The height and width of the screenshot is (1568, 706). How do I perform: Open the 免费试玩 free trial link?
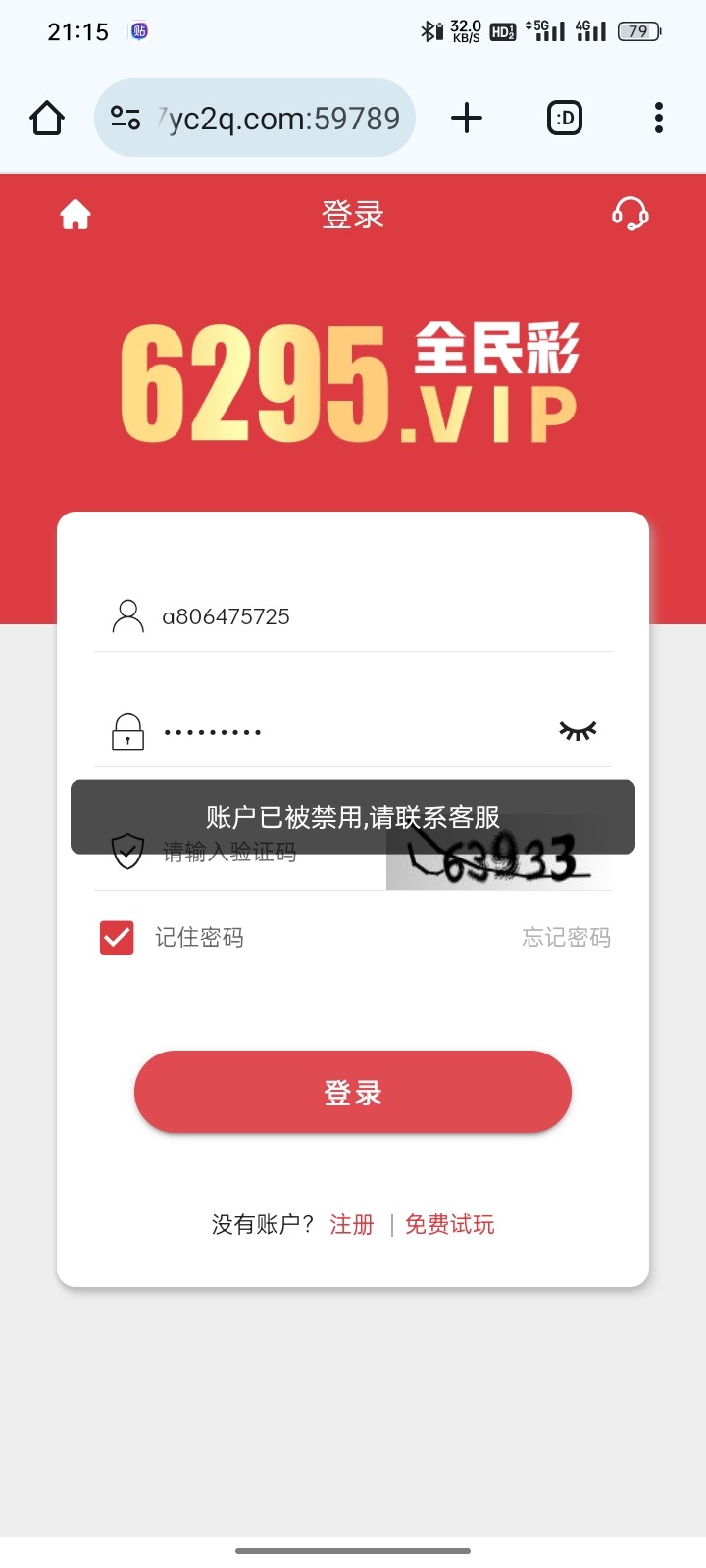(449, 1224)
